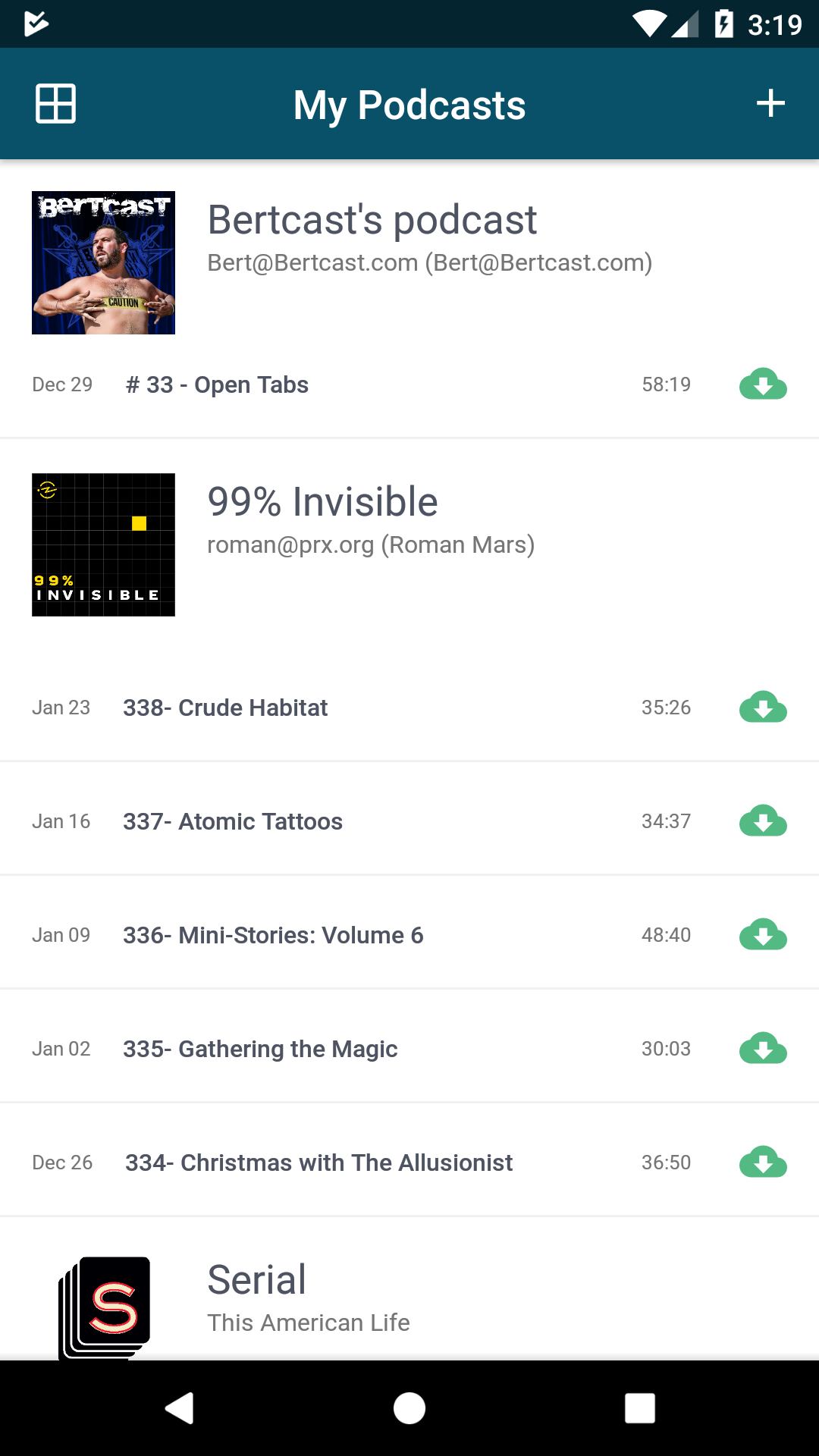Download episode # 33 - Open Tabs
The image size is (819, 1456).
coord(762,384)
